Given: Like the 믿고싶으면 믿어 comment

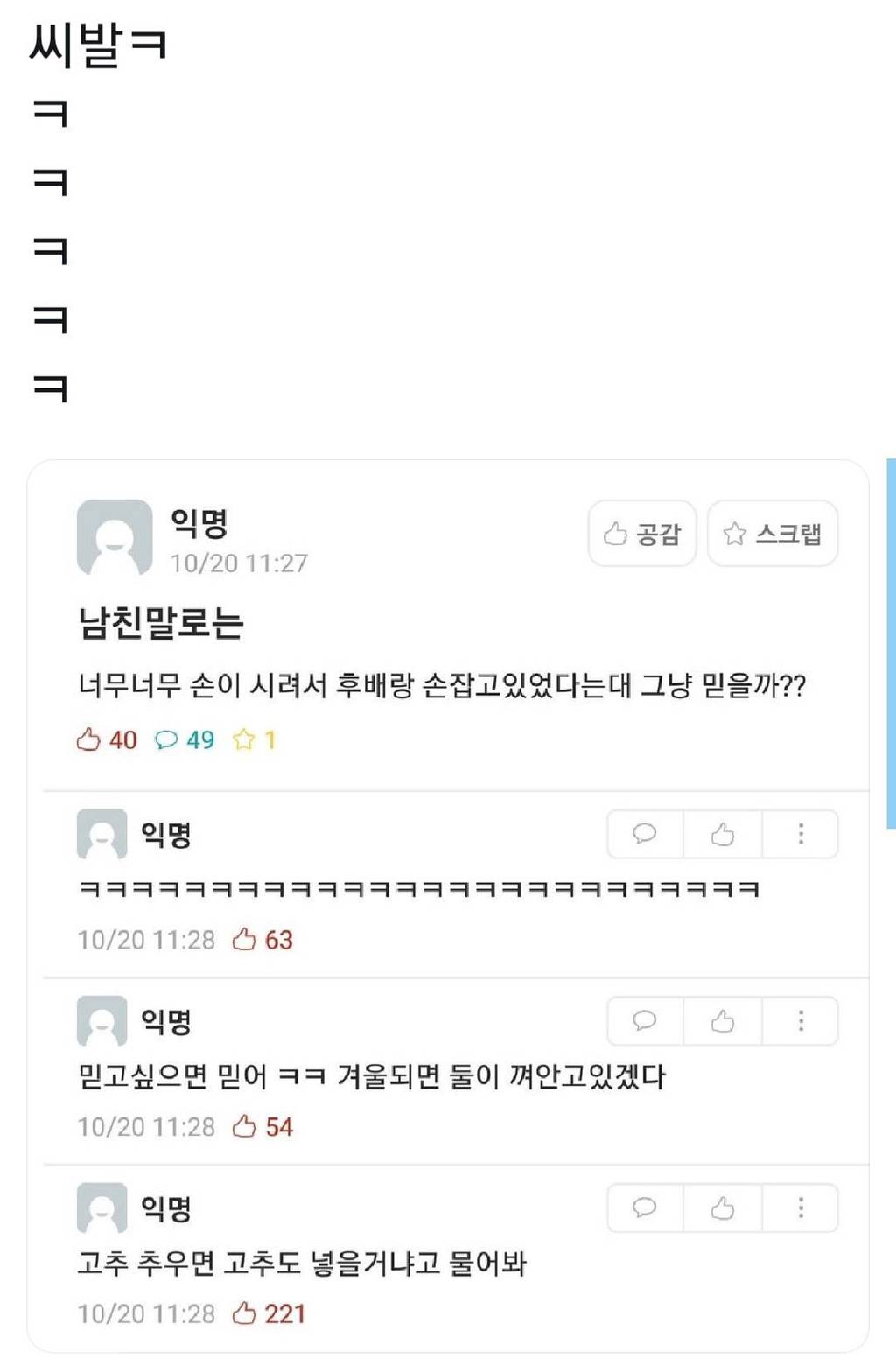Looking at the screenshot, I should (x=723, y=1020).
